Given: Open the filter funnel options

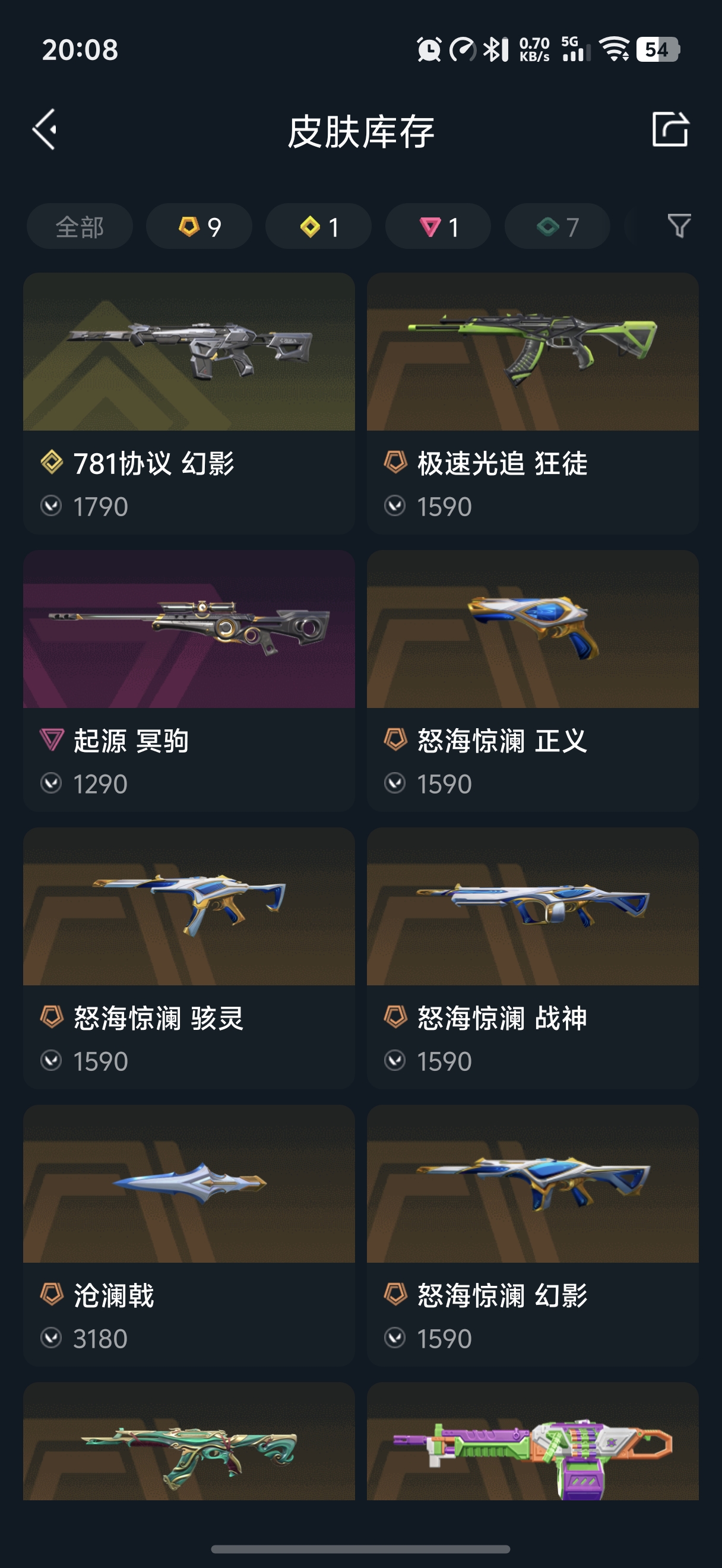Looking at the screenshot, I should pos(679,226).
